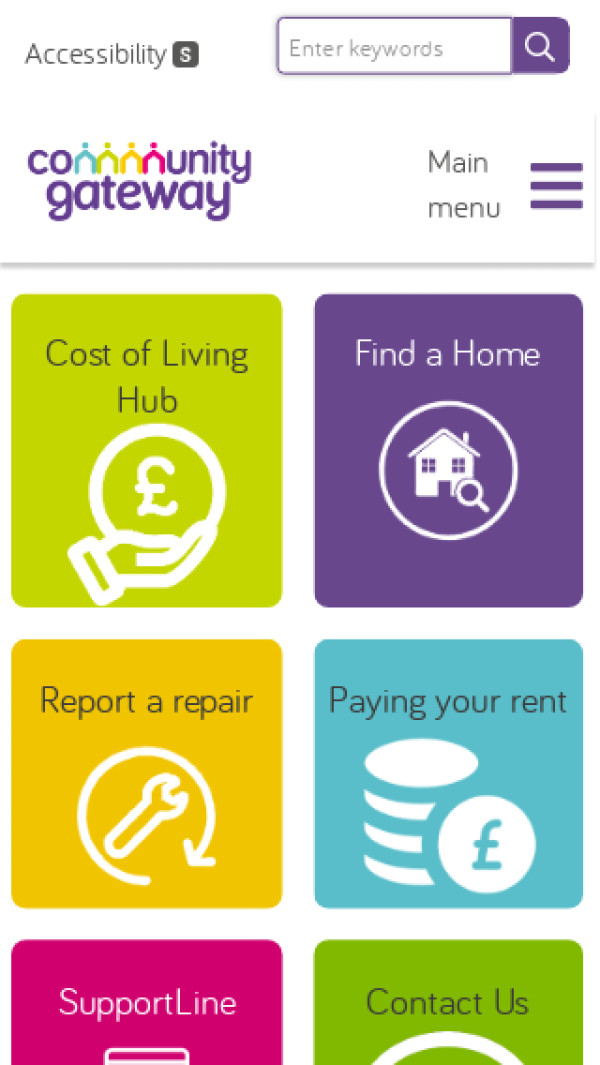This screenshot has height=1065, width=600.
Task: Open the Paying your rent tile
Action: (448, 773)
